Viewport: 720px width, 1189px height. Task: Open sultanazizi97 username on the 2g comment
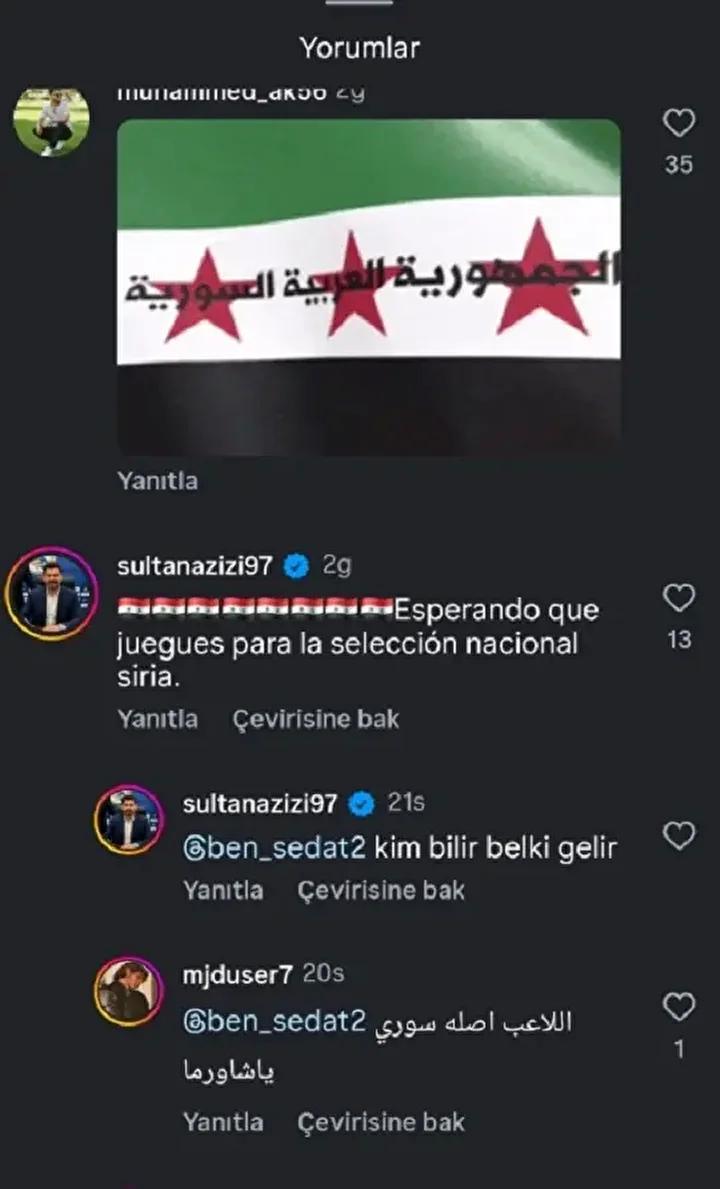click(x=194, y=566)
